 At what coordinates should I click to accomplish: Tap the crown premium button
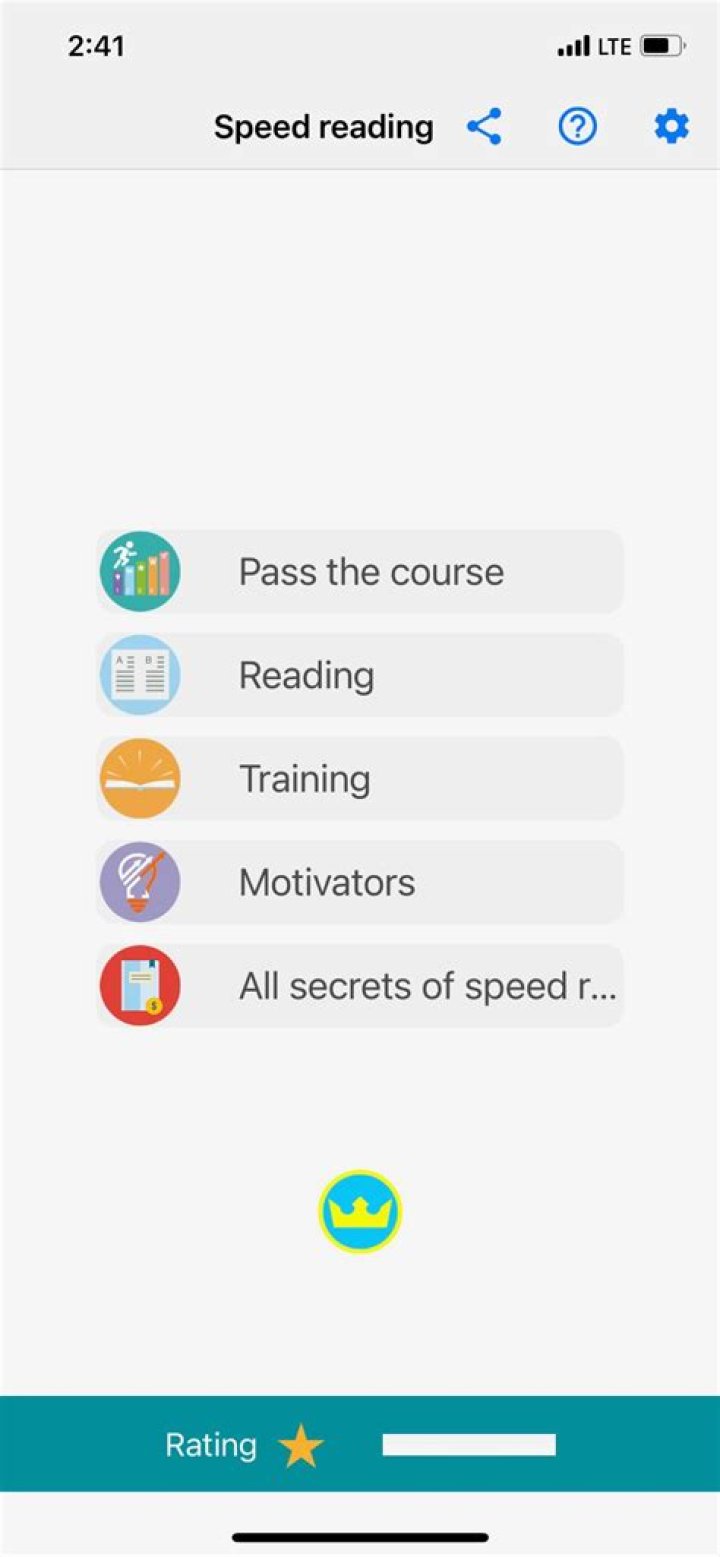(360, 1212)
